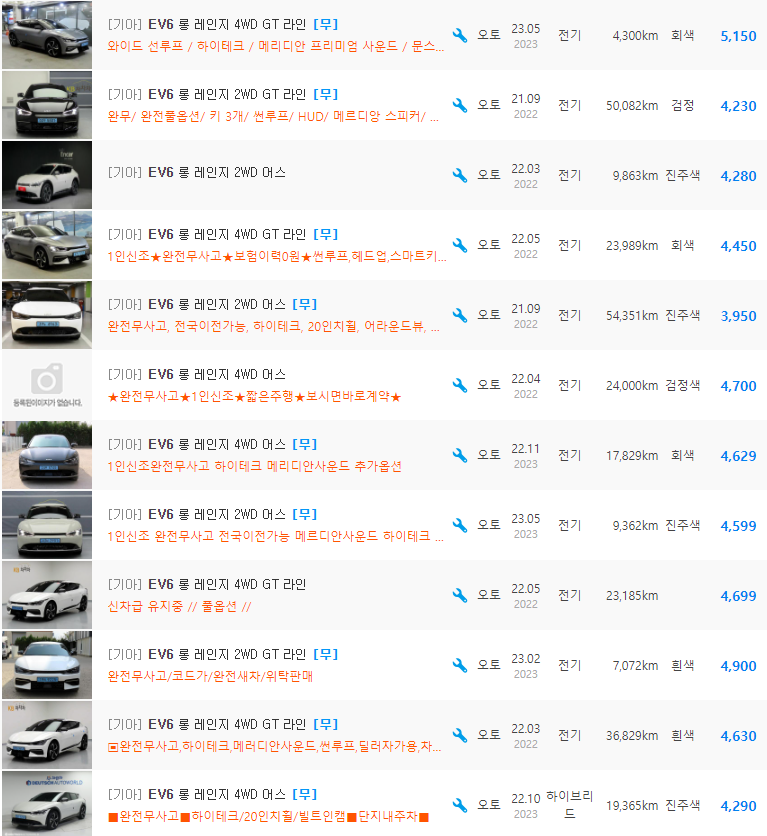This screenshot has width=767, height=836.
Task: Click inspection wrench for the 3,950 EV6 listing
Action: point(459,315)
